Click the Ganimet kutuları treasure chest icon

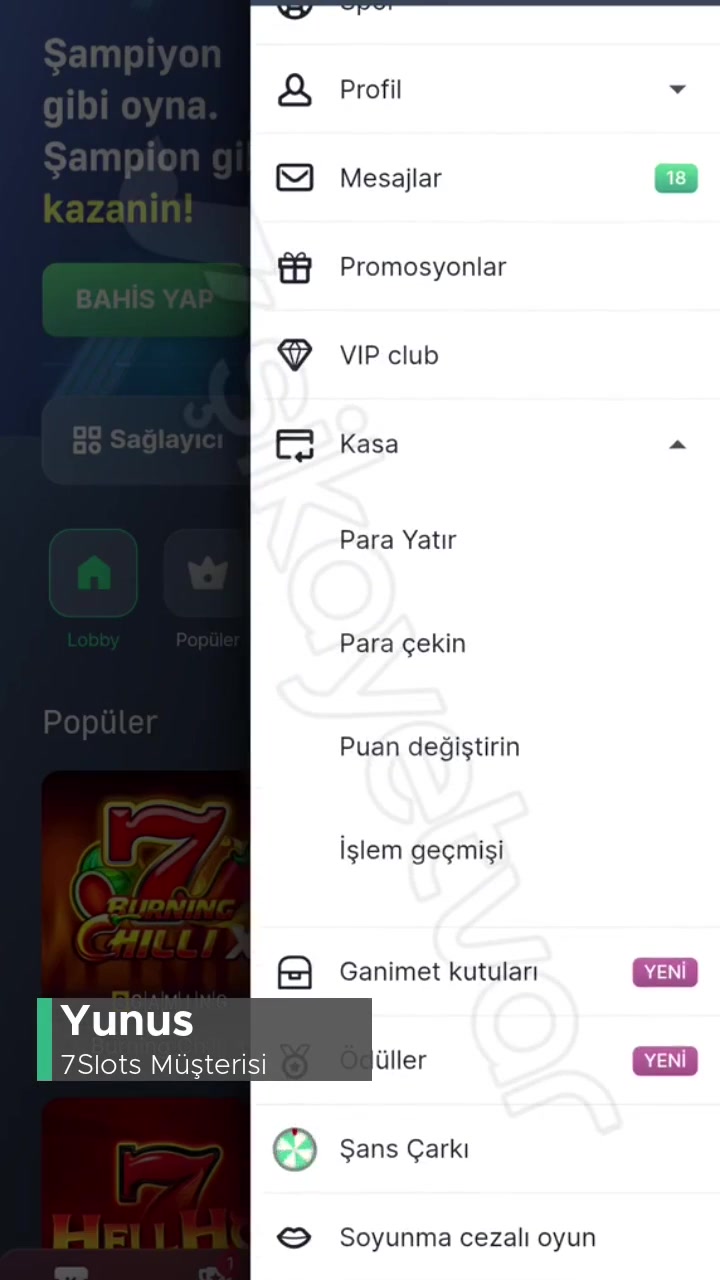pyautogui.click(x=294, y=971)
